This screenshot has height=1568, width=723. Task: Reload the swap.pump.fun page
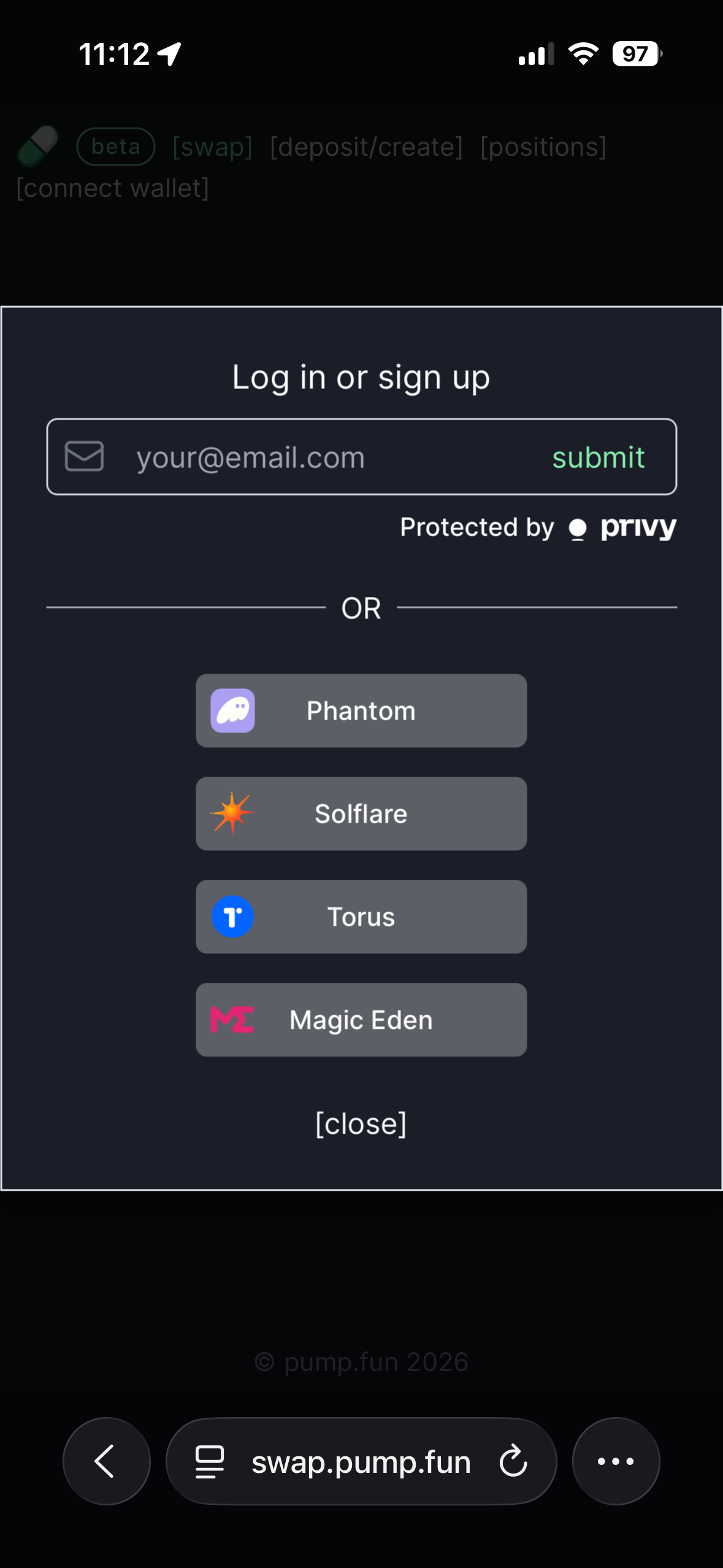(513, 1461)
